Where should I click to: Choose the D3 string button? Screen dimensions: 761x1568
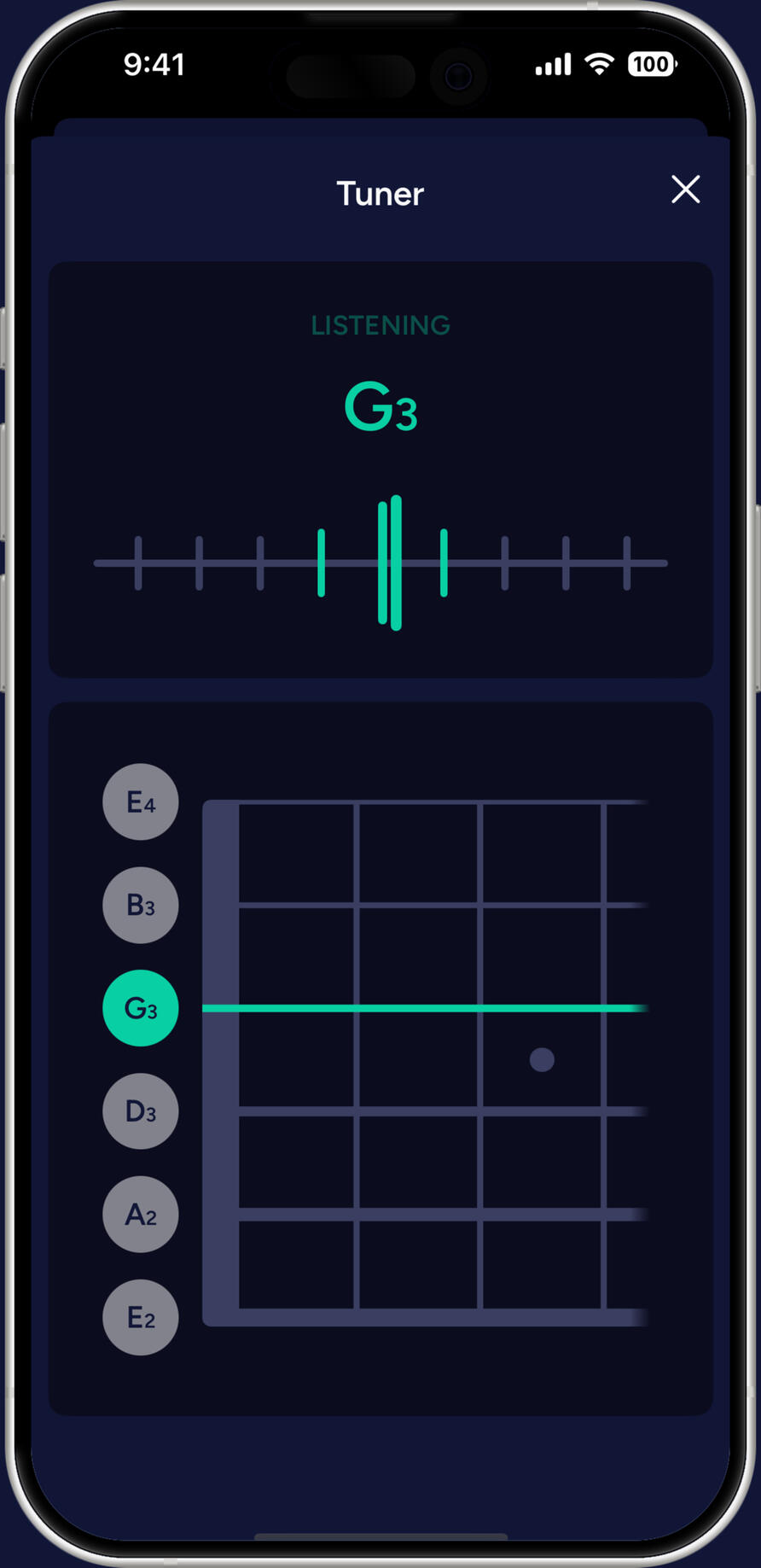141,1111
